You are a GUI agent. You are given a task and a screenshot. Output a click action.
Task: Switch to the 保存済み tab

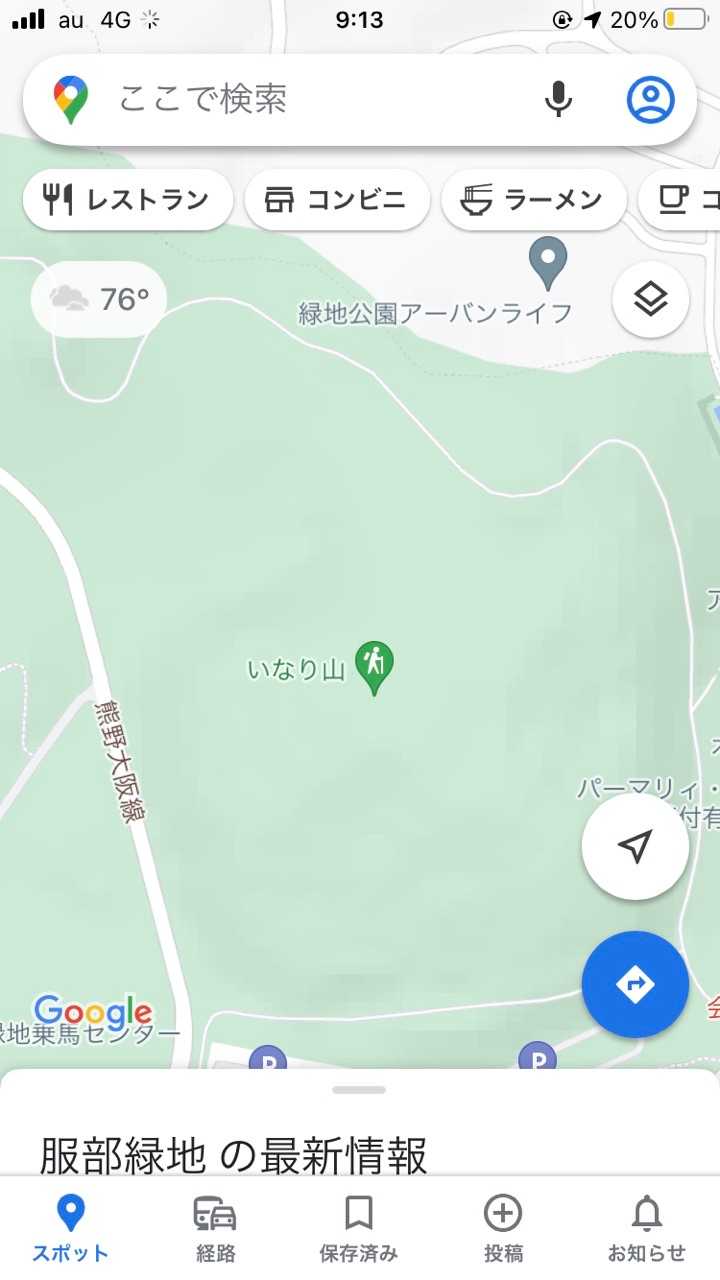pos(358,1228)
